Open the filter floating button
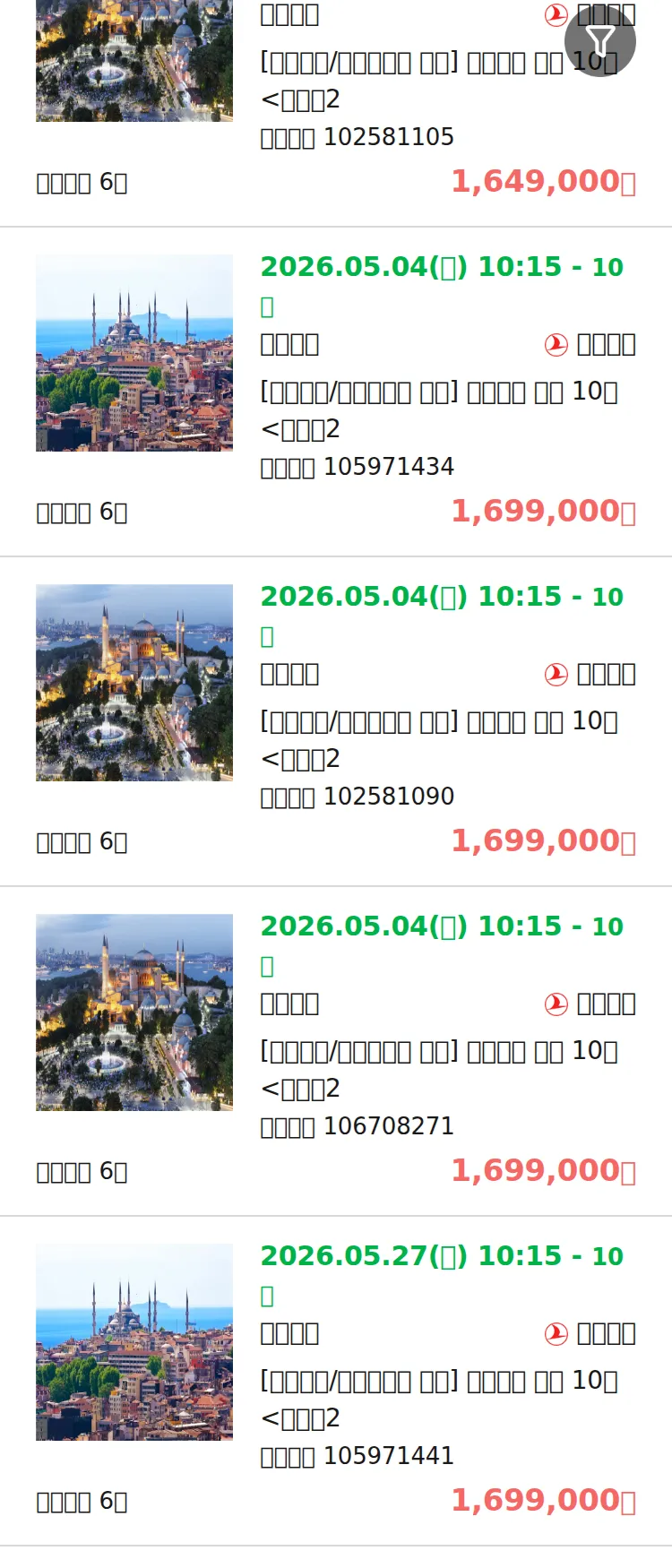 point(599,40)
